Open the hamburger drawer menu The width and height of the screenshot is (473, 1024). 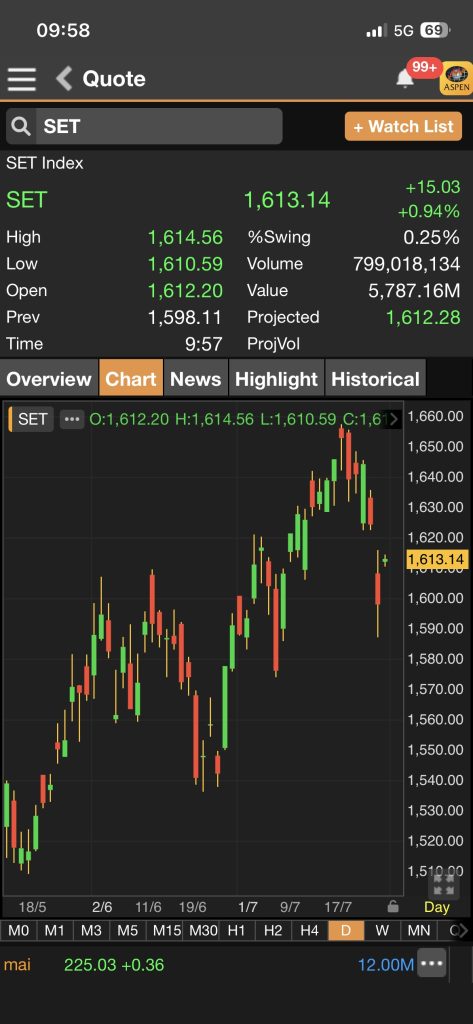22,79
